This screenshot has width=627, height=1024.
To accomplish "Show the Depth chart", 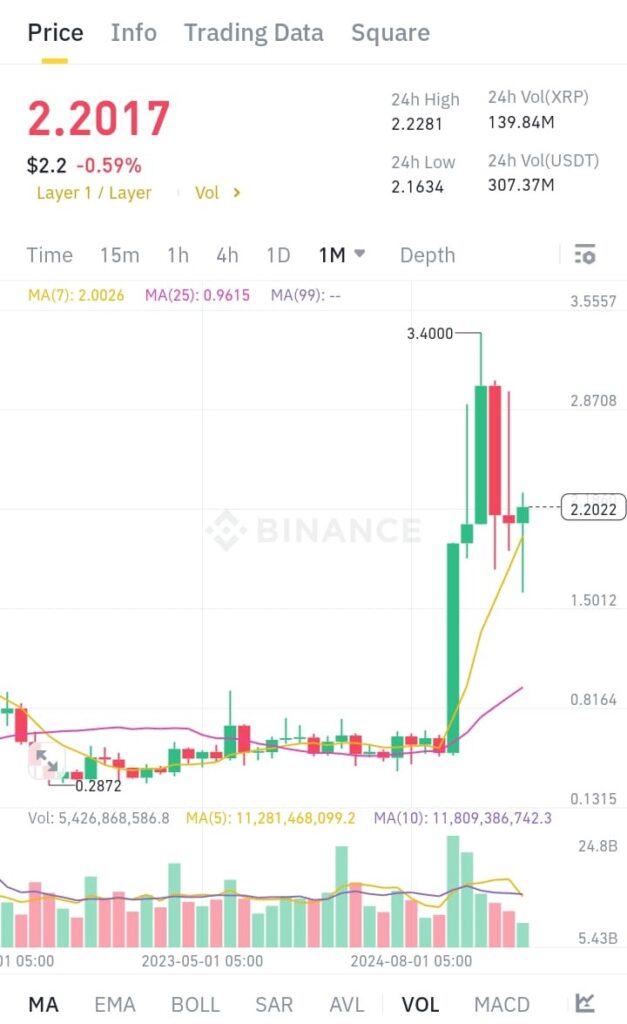I will pos(427,255).
